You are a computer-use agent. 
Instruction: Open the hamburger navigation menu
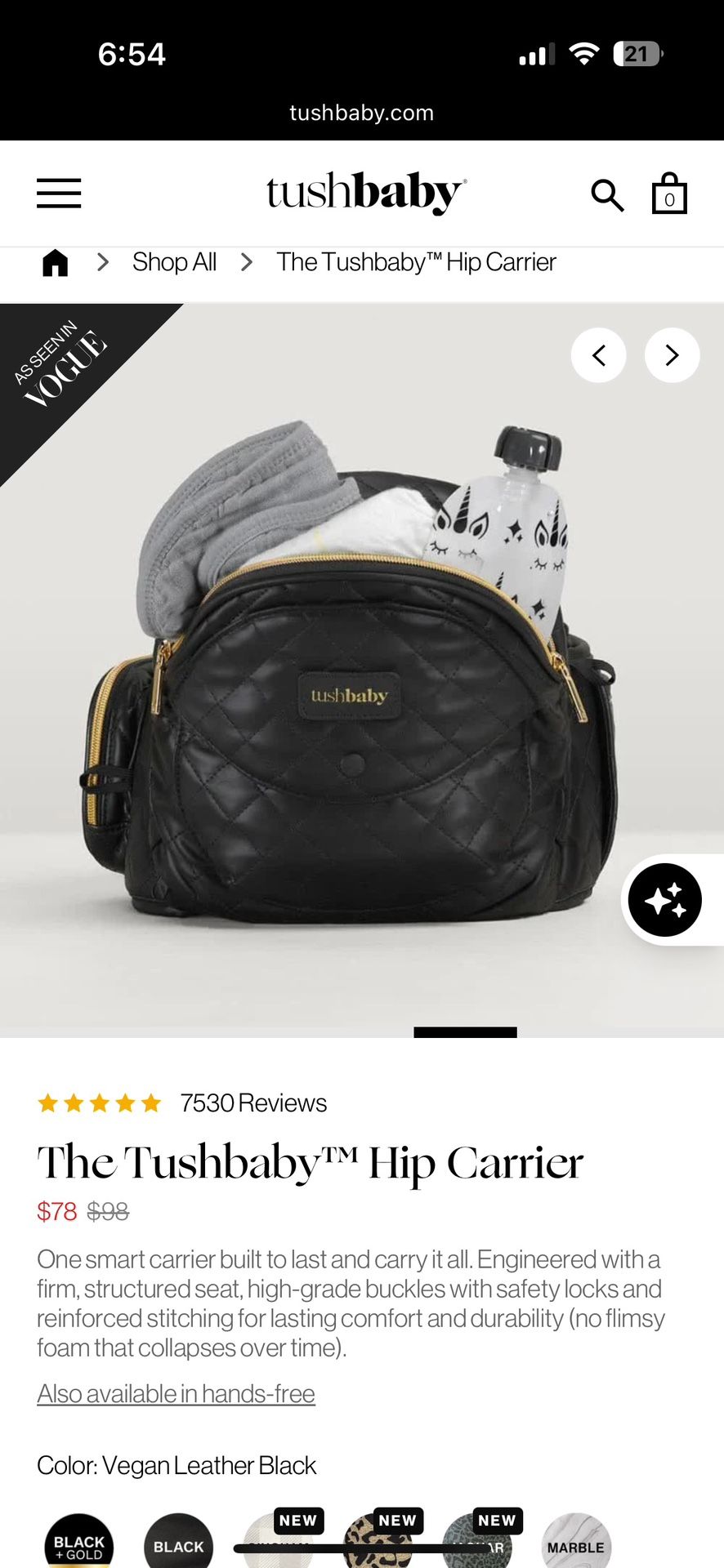(58, 194)
